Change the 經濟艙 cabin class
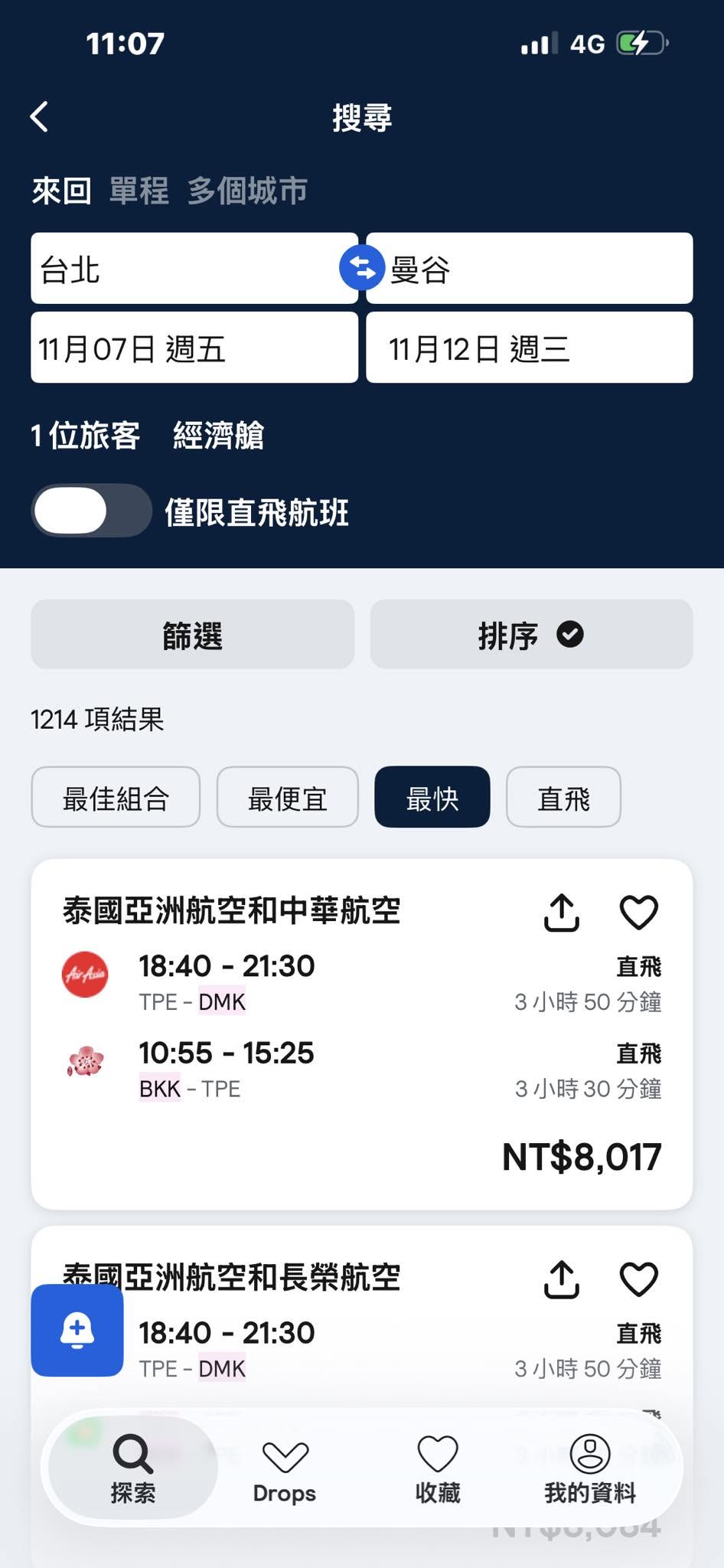 [x=219, y=436]
